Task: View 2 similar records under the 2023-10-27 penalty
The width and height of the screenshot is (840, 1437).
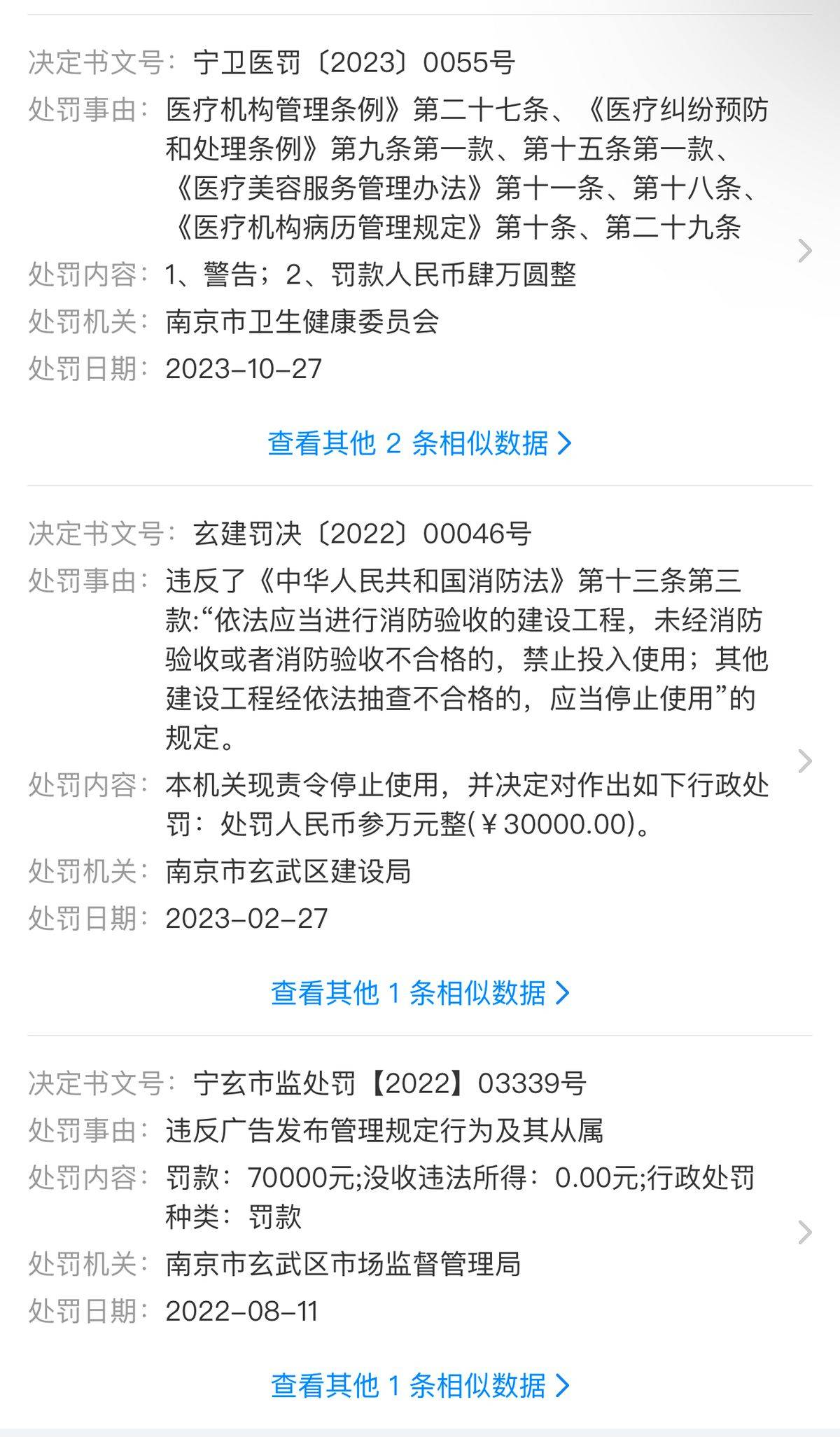Action: tap(420, 443)
